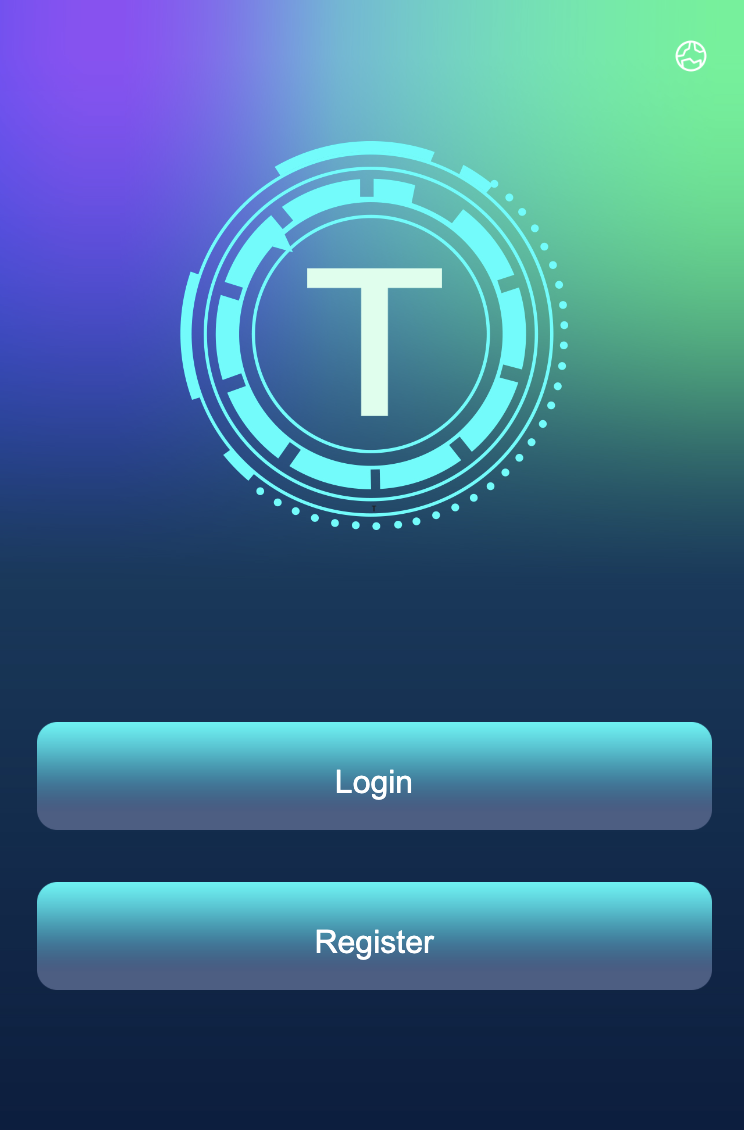
Task: Select the Register button
Action: click(374, 936)
